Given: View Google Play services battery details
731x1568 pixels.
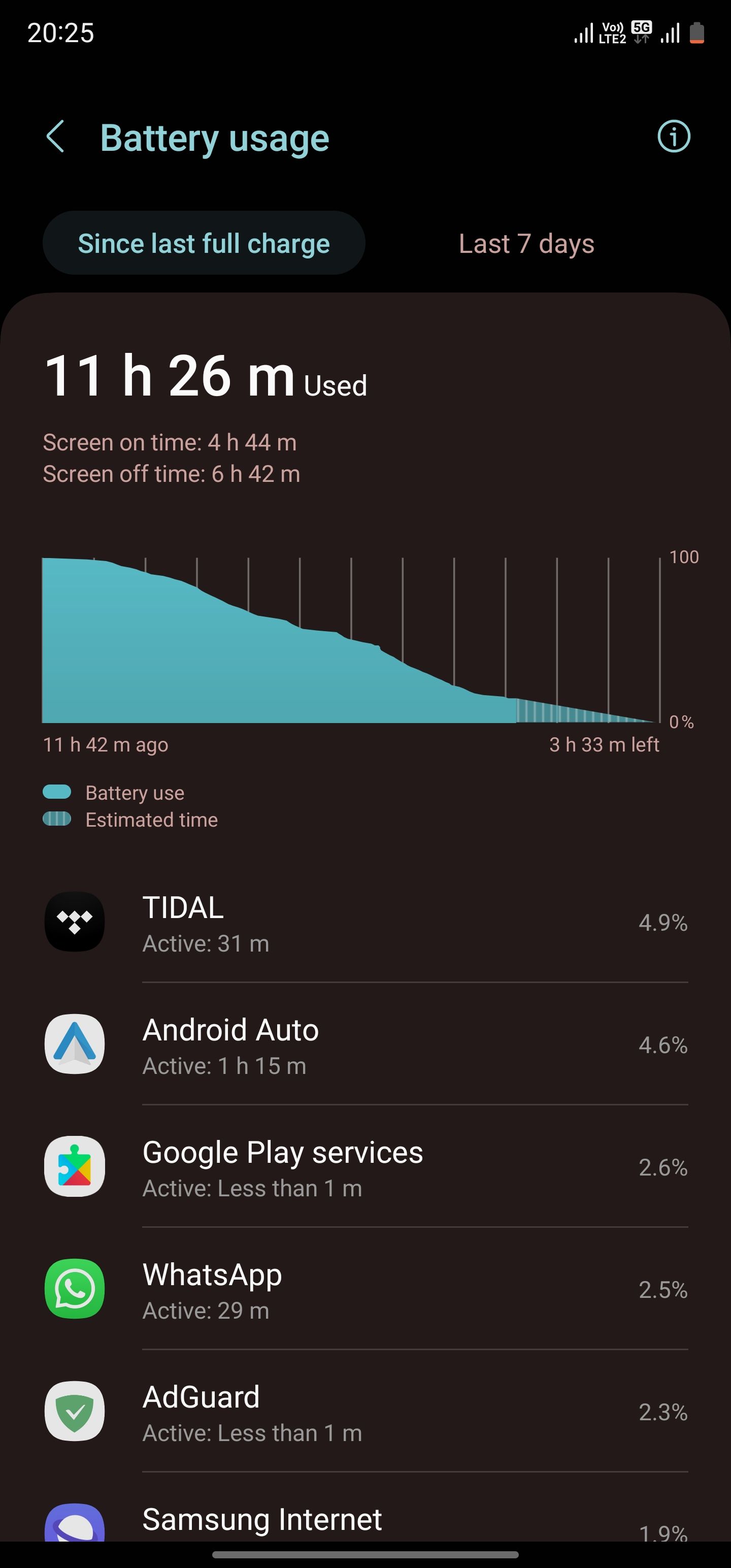Looking at the screenshot, I should 365,1167.
